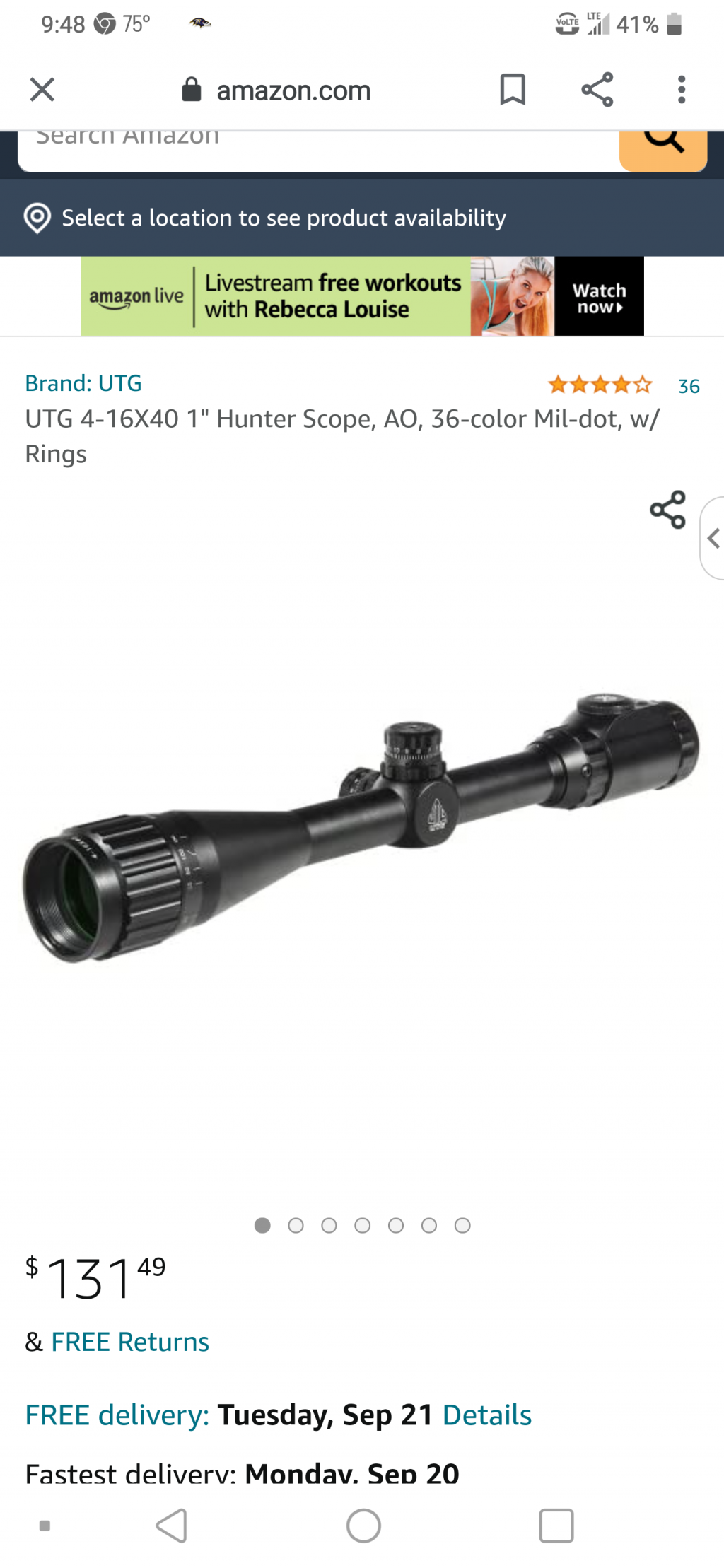The height and width of the screenshot is (1568, 724).
Task: View delivery Details link
Action: coord(486,1415)
